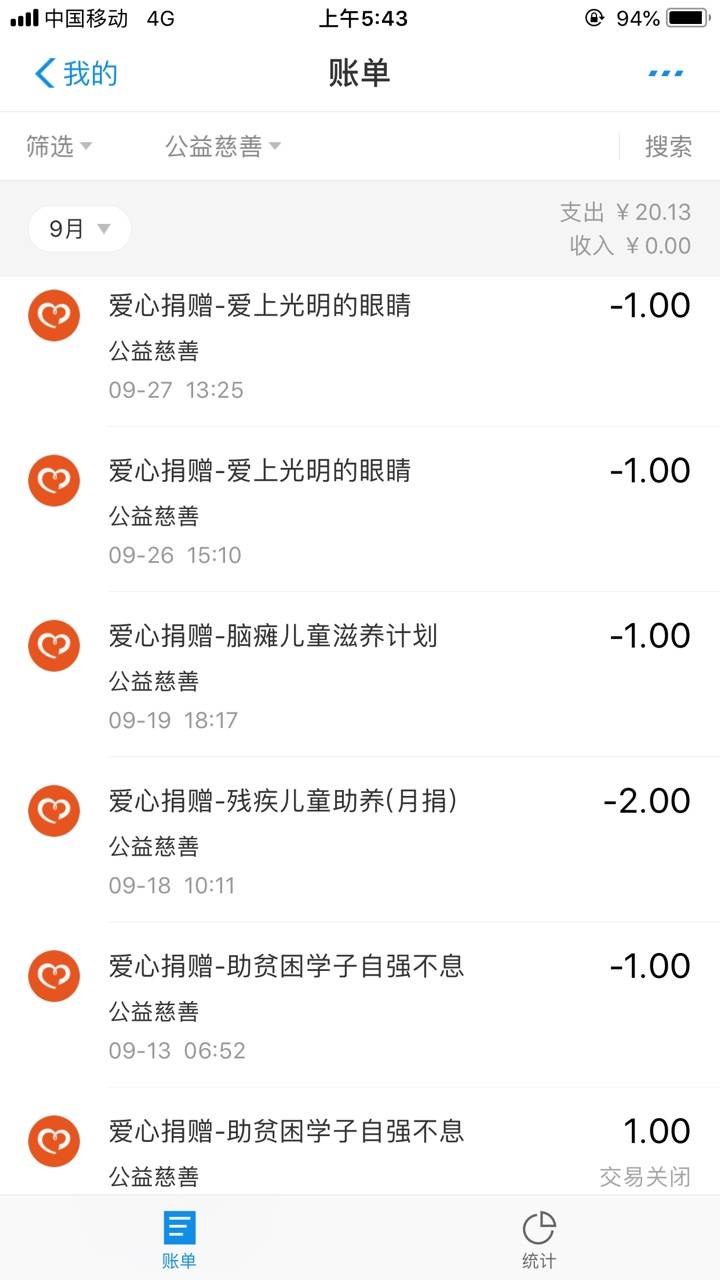Open the 交易关闭 助贫困学子自强不息 record

pos(360,1141)
